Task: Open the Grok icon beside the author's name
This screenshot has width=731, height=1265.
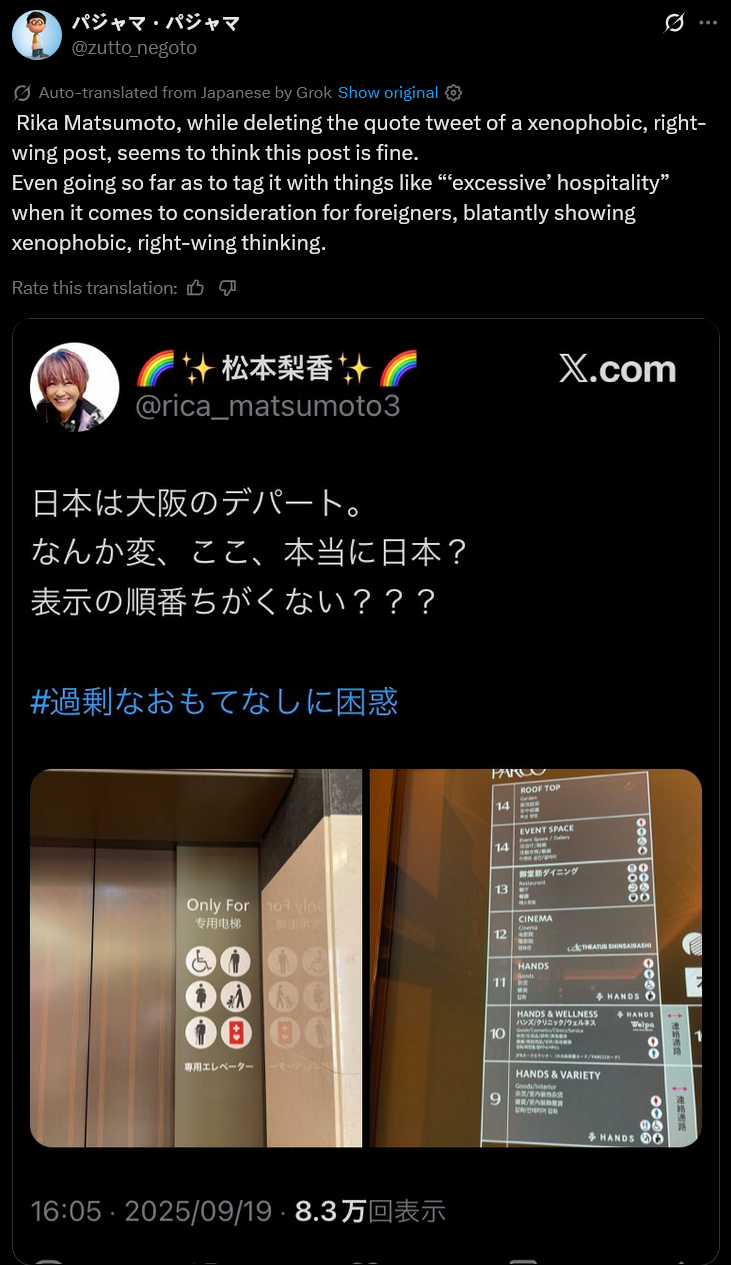Action: click(675, 23)
